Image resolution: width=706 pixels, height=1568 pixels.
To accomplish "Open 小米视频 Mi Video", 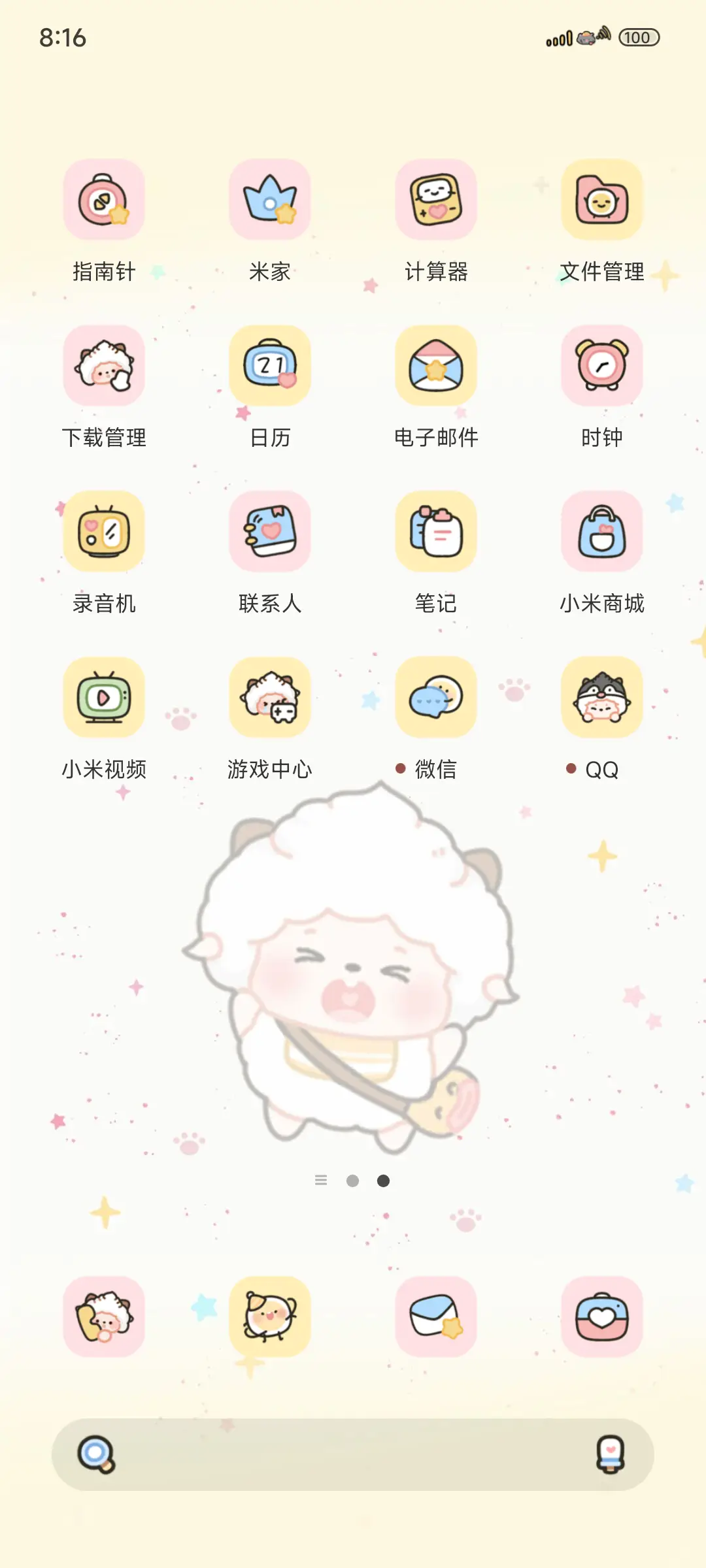I will coord(104,698).
